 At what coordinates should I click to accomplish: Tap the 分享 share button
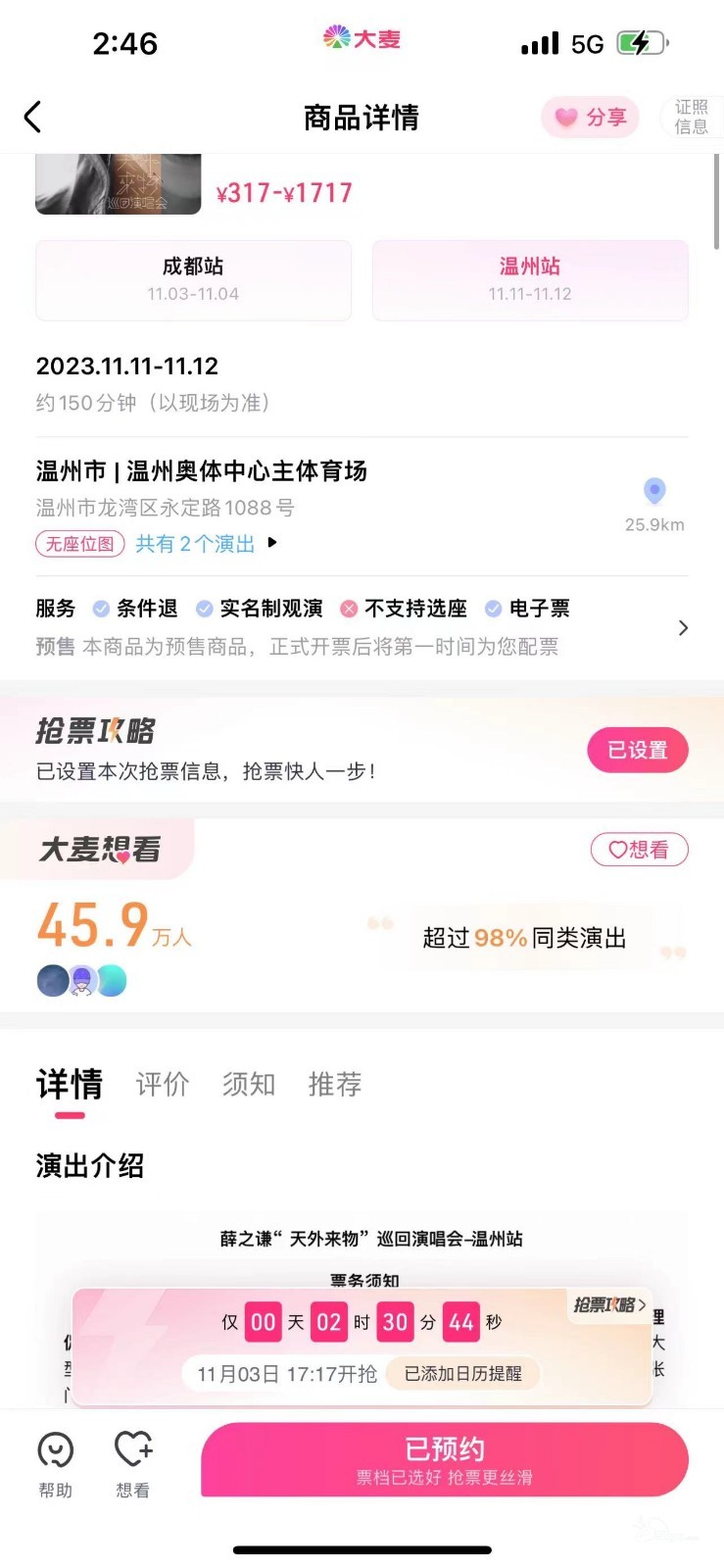591,118
